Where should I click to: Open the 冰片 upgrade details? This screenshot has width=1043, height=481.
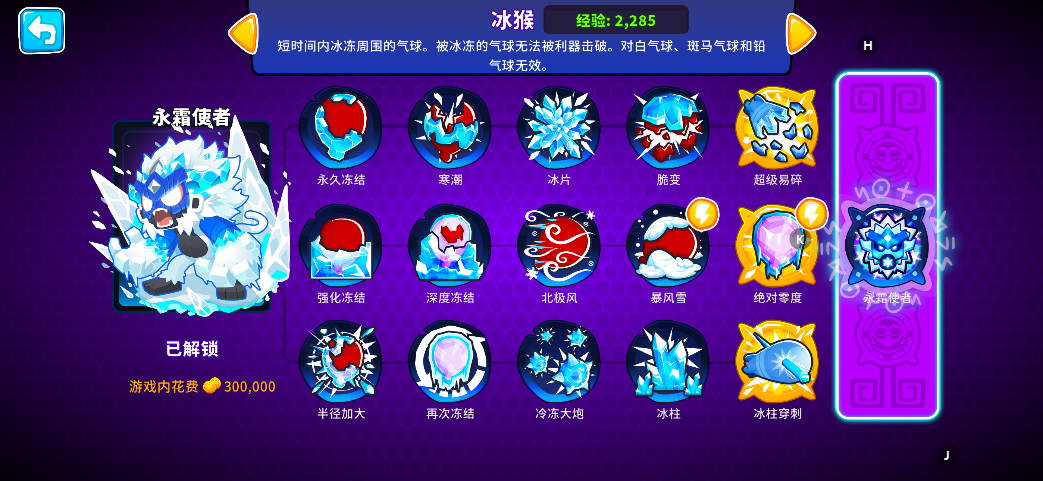tap(559, 128)
